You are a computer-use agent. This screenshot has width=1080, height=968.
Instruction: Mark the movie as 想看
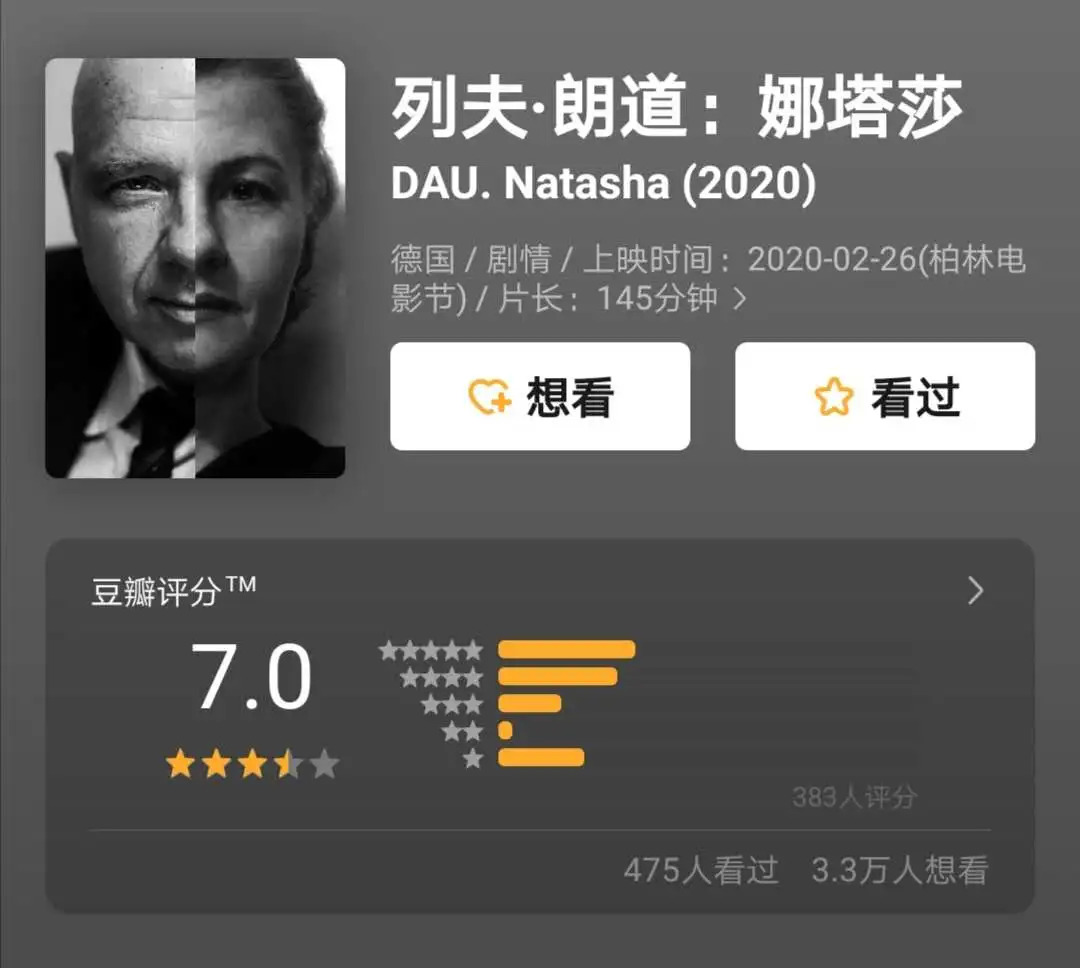[540, 397]
